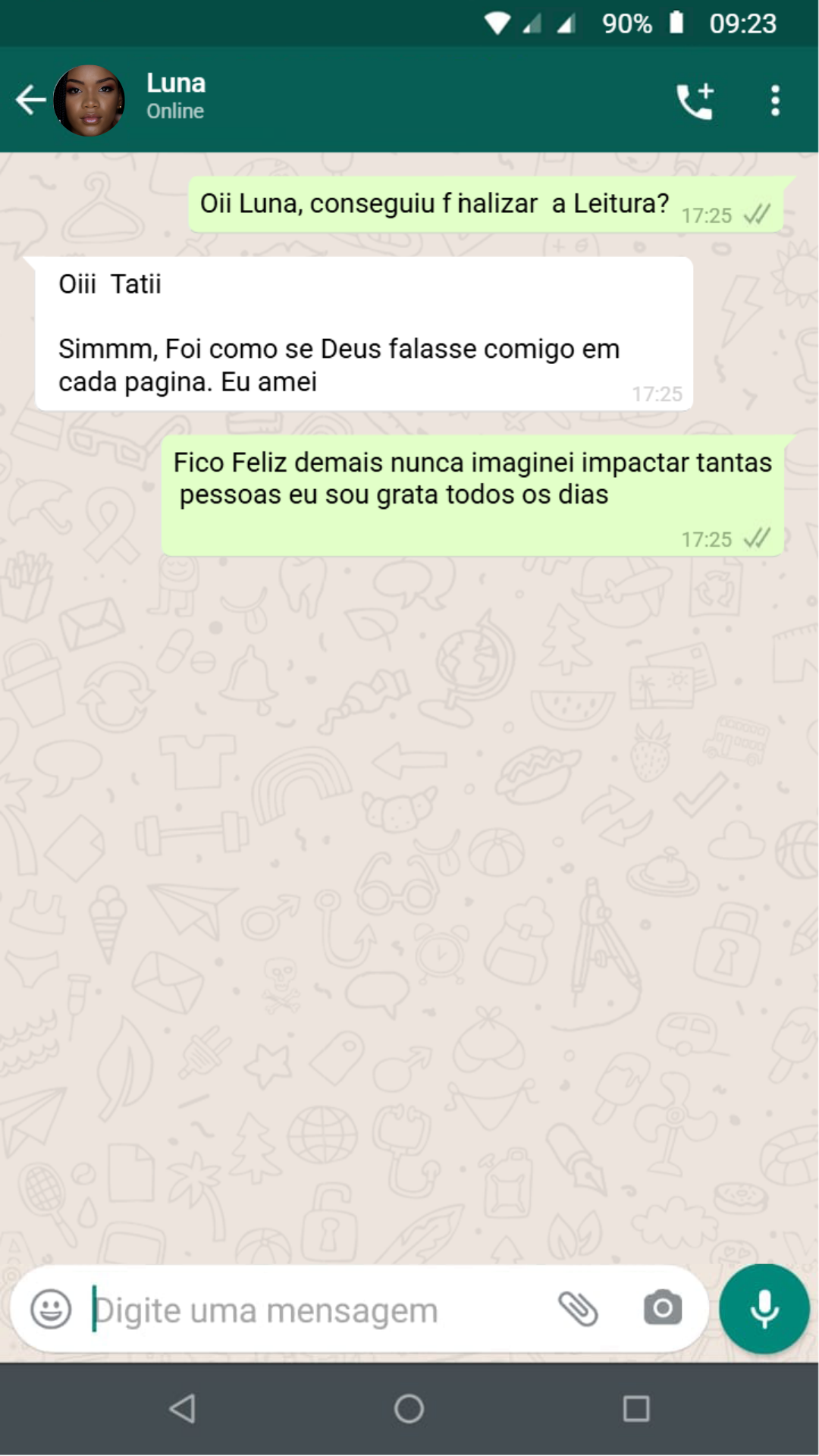
Task: Tap the microphone voice message button
Action: [764, 1309]
